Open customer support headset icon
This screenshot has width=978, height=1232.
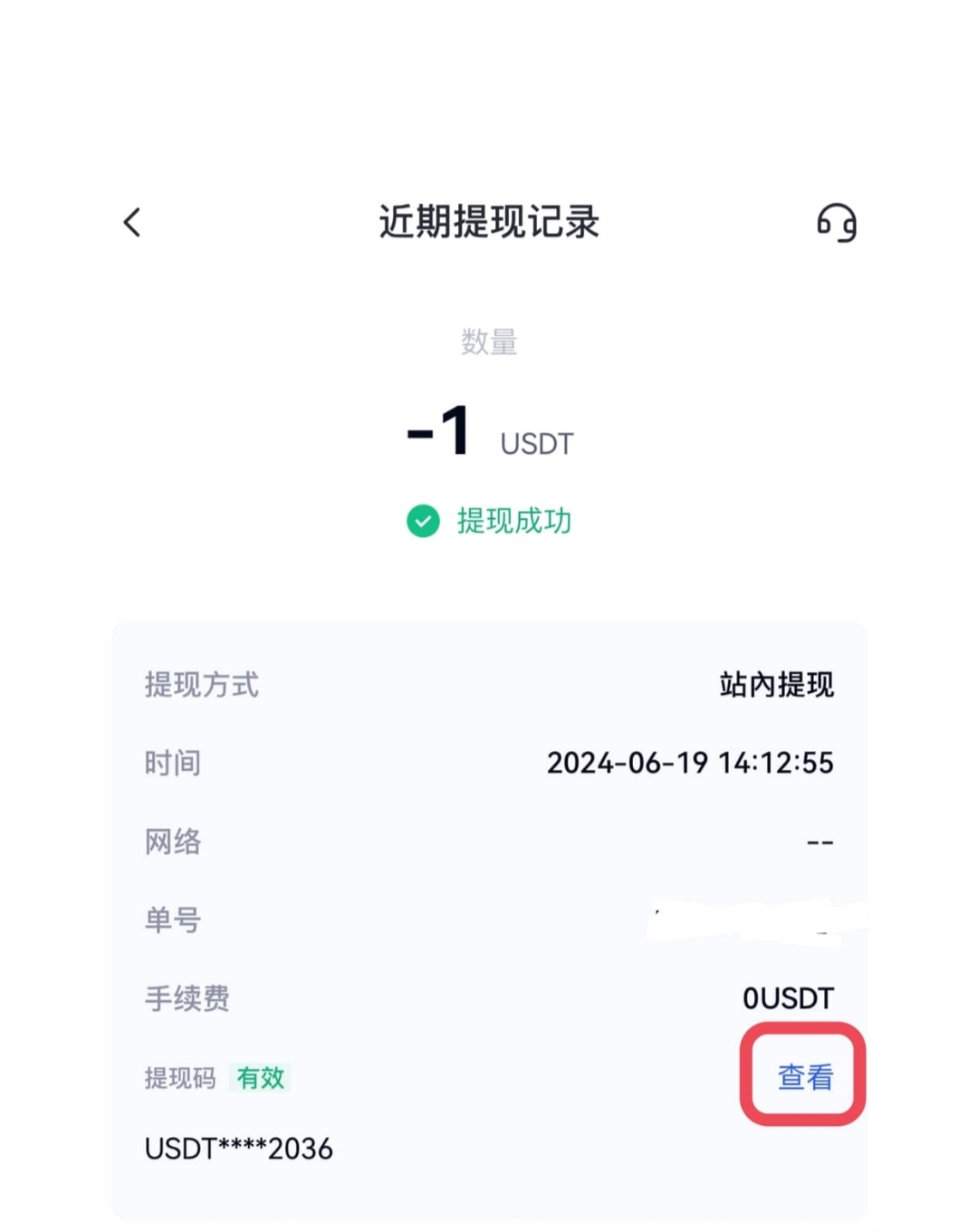click(x=836, y=223)
